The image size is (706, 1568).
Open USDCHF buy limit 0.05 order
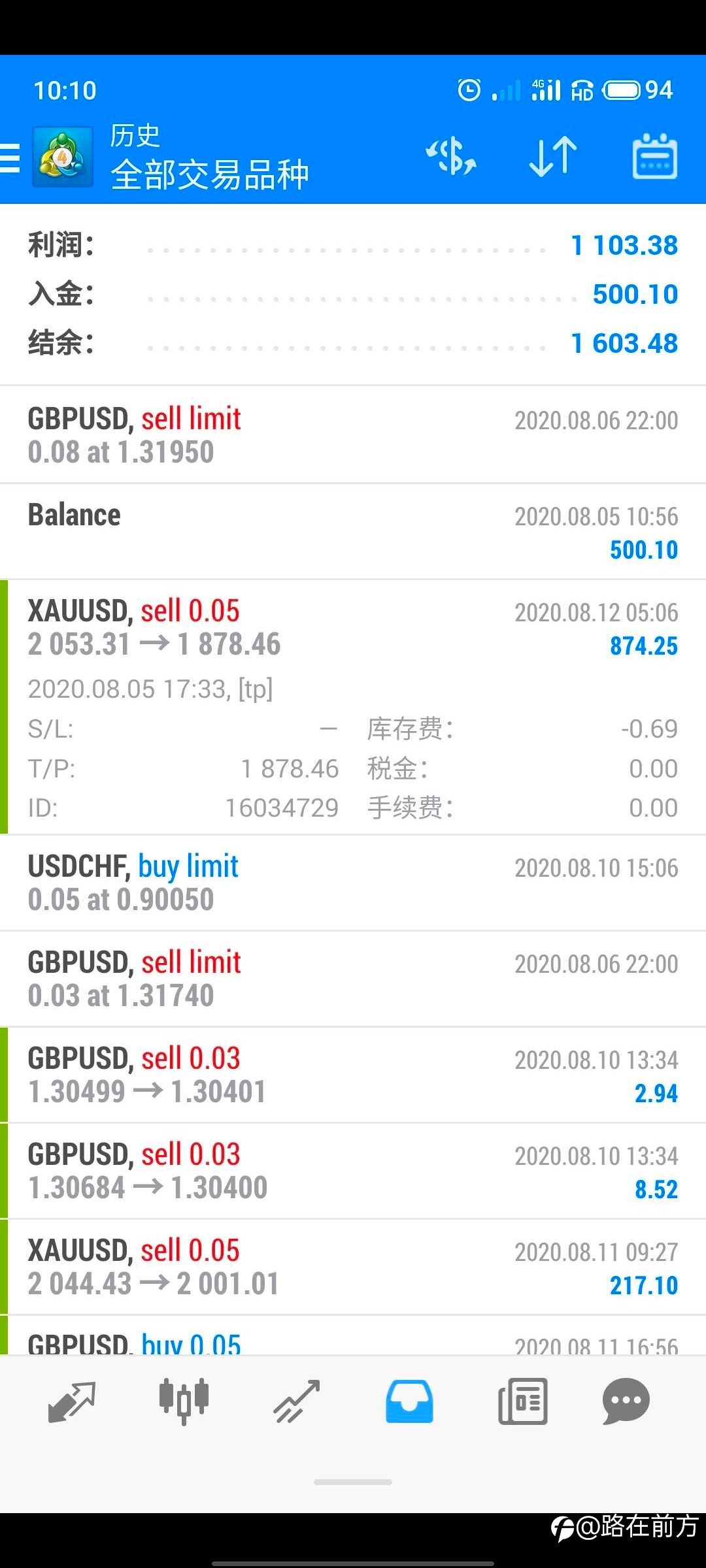click(x=353, y=883)
